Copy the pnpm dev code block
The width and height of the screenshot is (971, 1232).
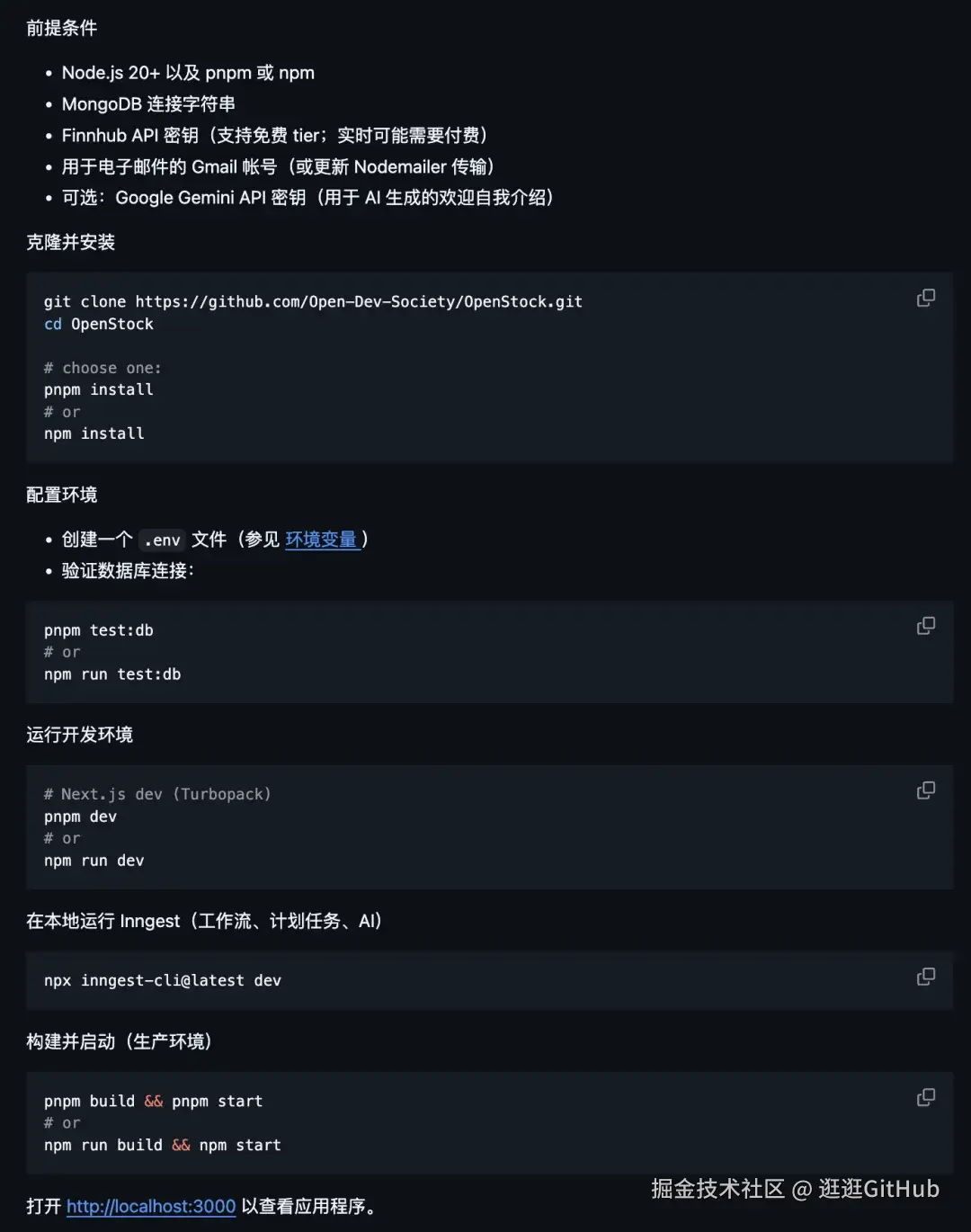[925, 790]
